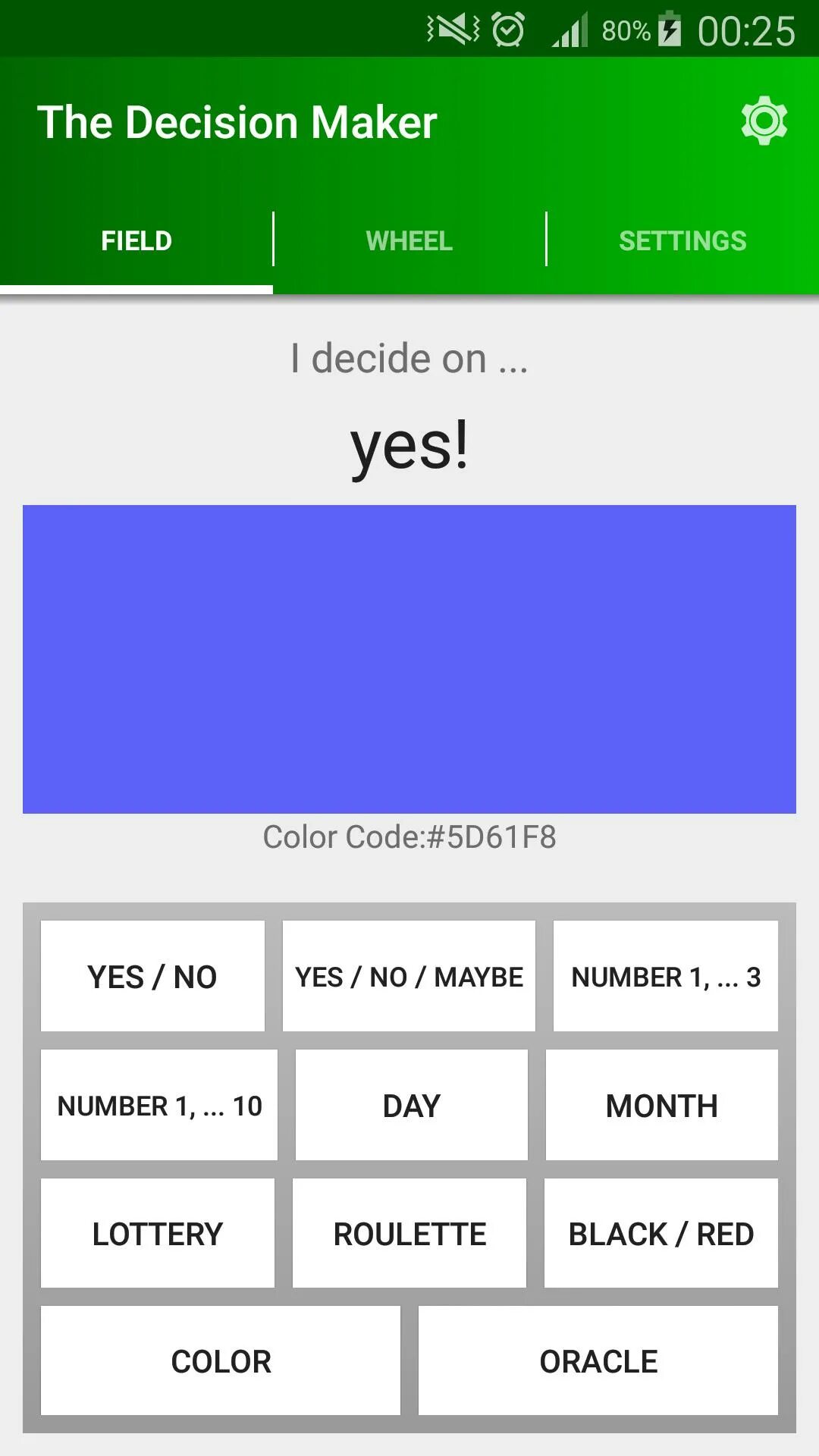
Task: Ask the Oracle
Action: coord(598,1361)
